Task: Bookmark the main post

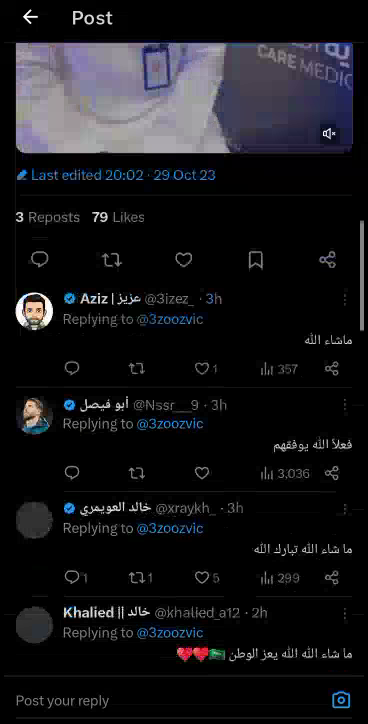Action: coord(256,260)
